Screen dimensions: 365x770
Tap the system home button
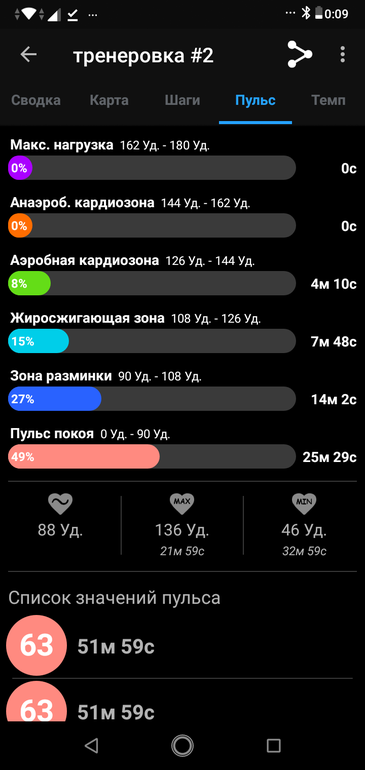pyautogui.click(x=182, y=745)
